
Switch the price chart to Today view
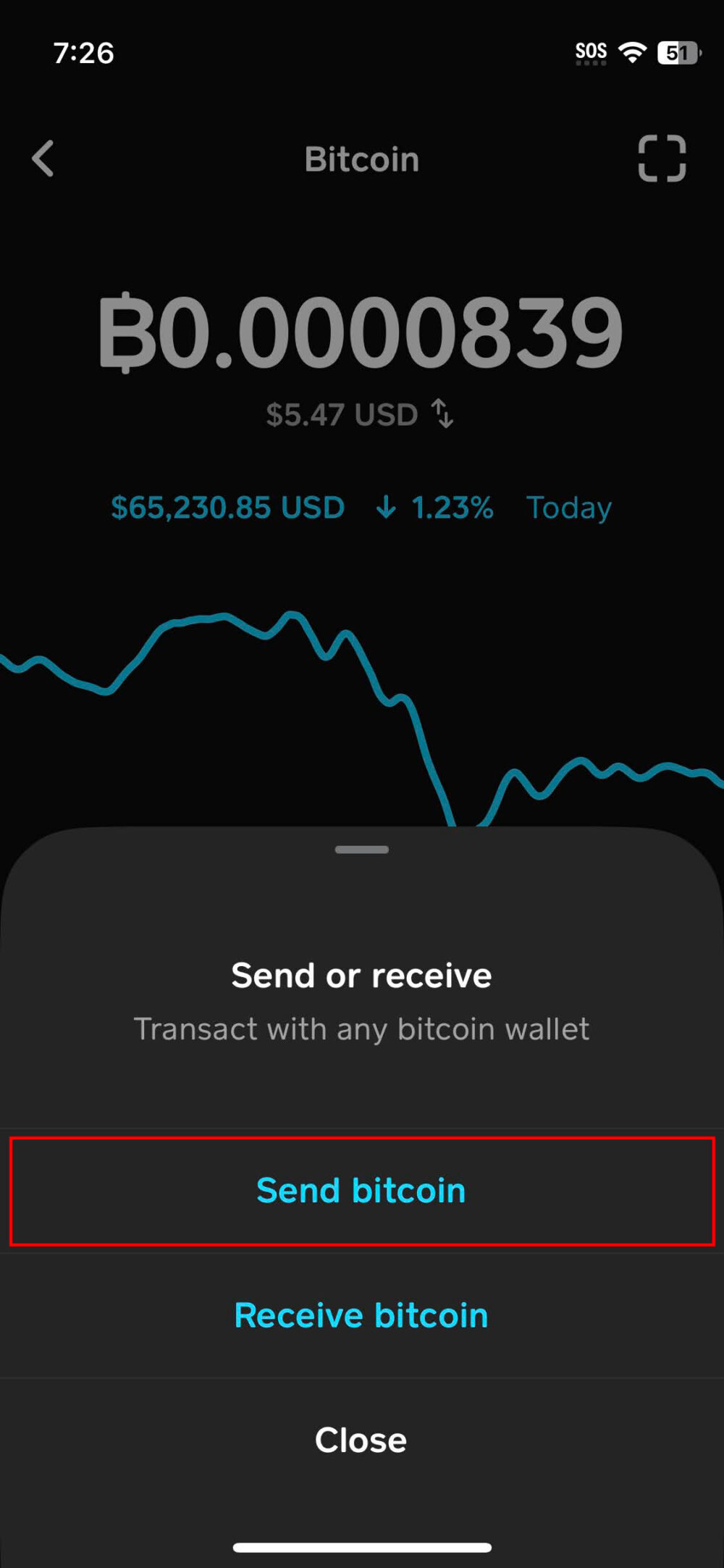point(568,508)
